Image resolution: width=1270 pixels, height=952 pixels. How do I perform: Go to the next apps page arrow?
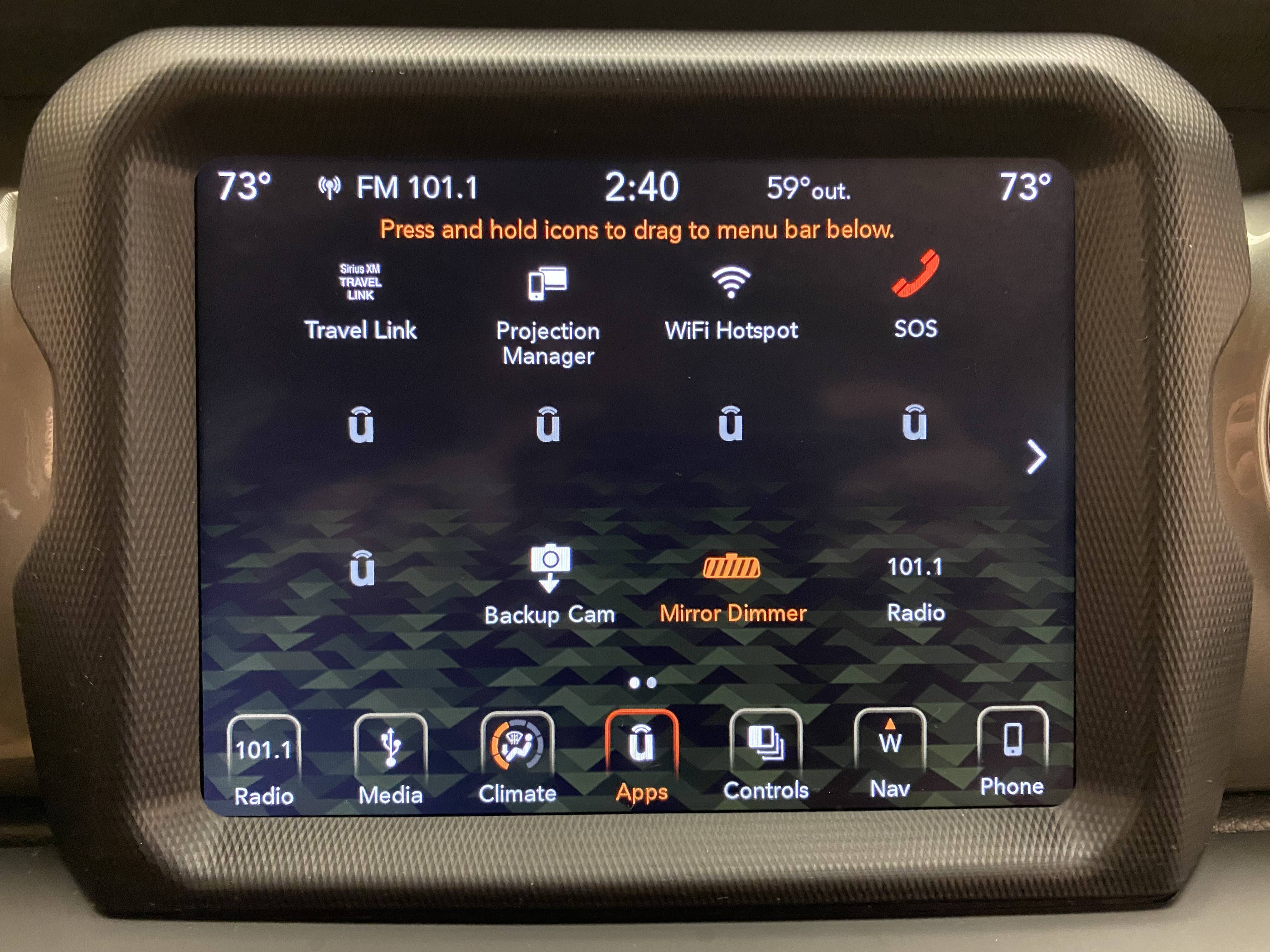click(x=1036, y=457)
